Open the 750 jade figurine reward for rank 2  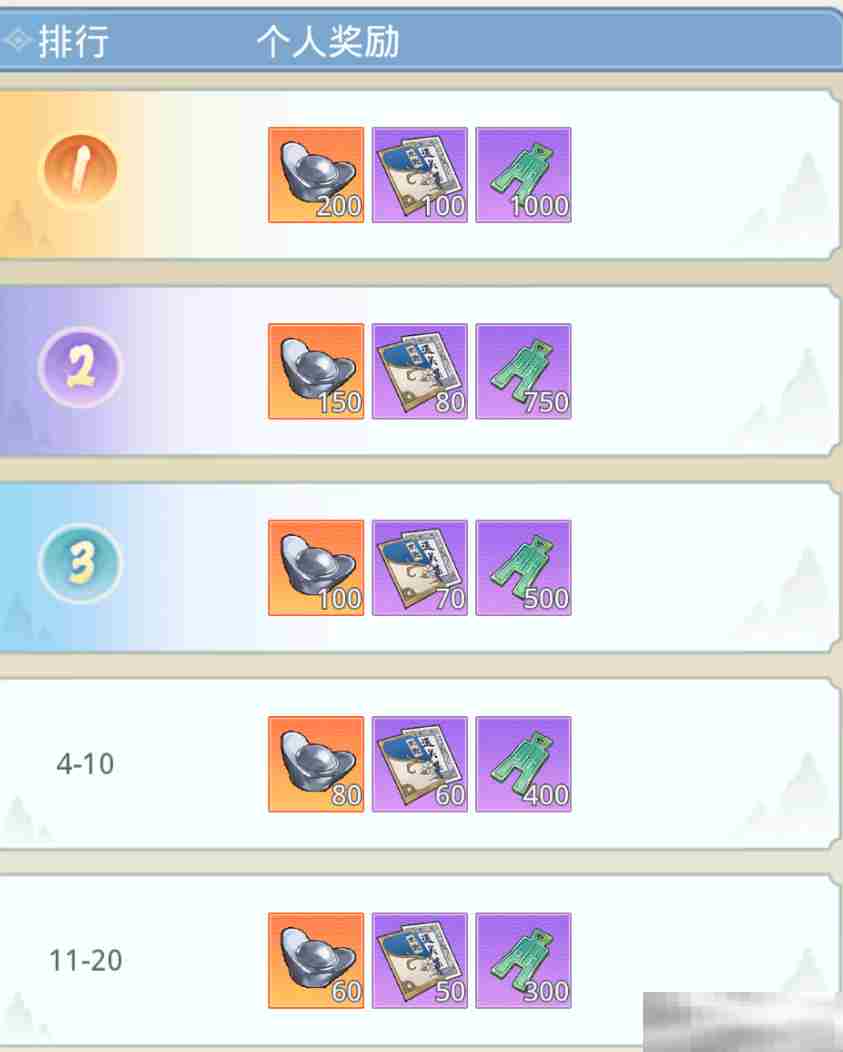point(523,371)
